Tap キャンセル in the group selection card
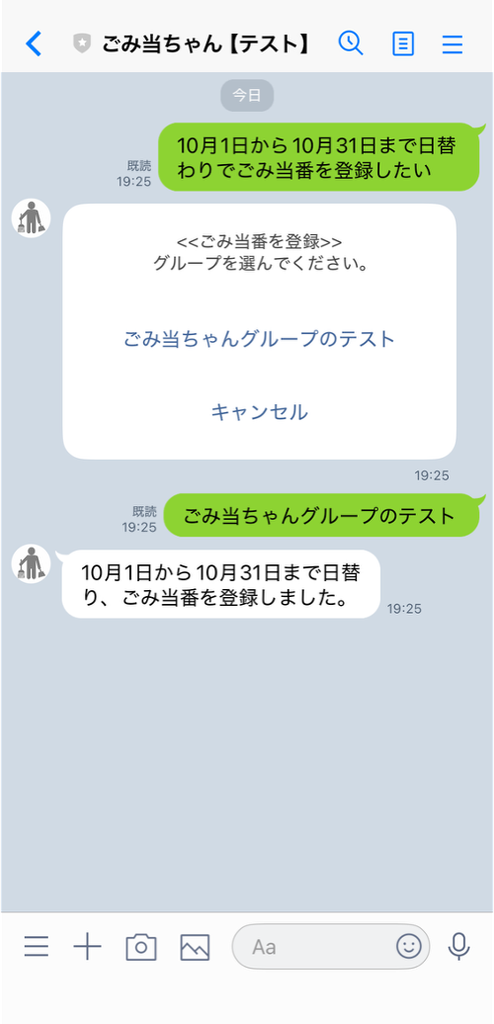This screenshot has width=494, height=1024. [259, 412]
